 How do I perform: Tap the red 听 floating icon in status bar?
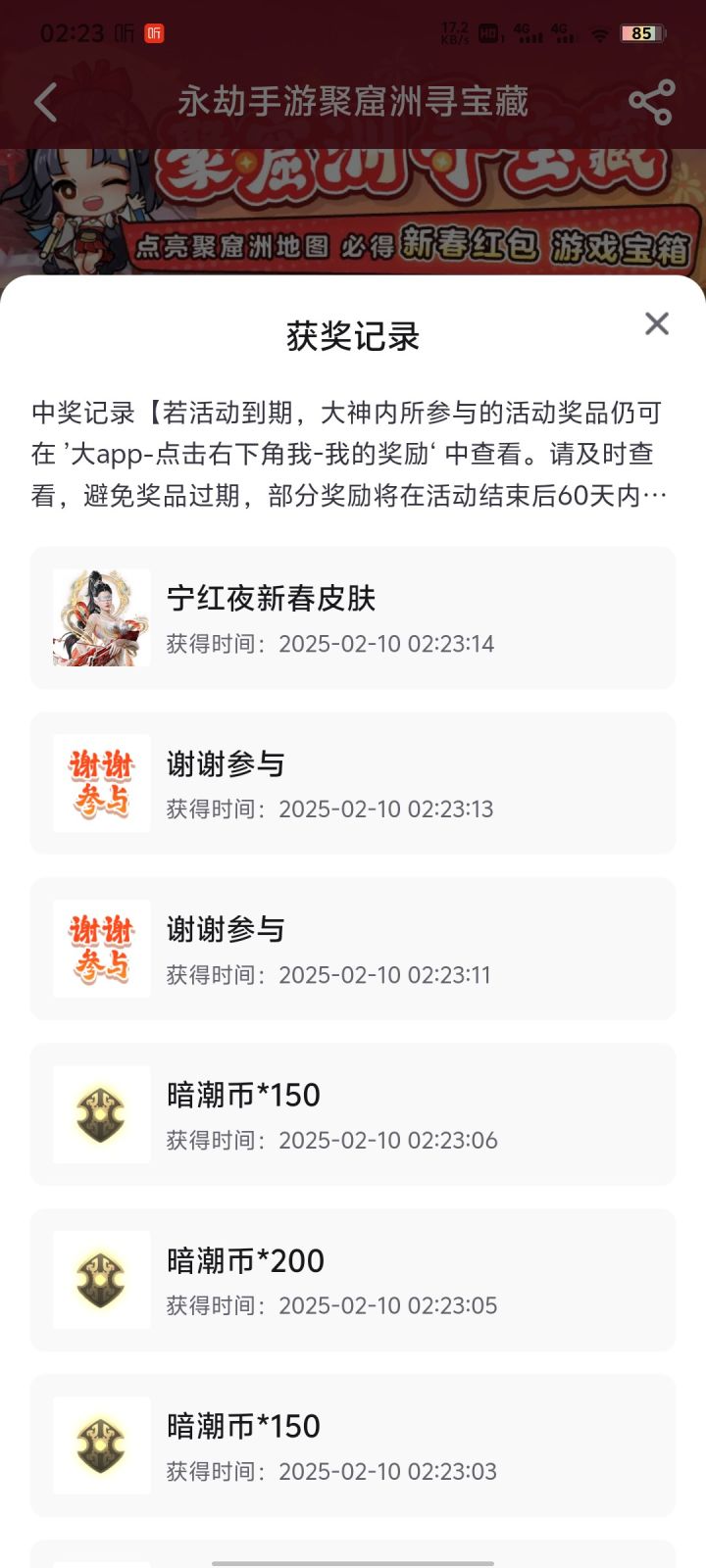coord(152,32)
